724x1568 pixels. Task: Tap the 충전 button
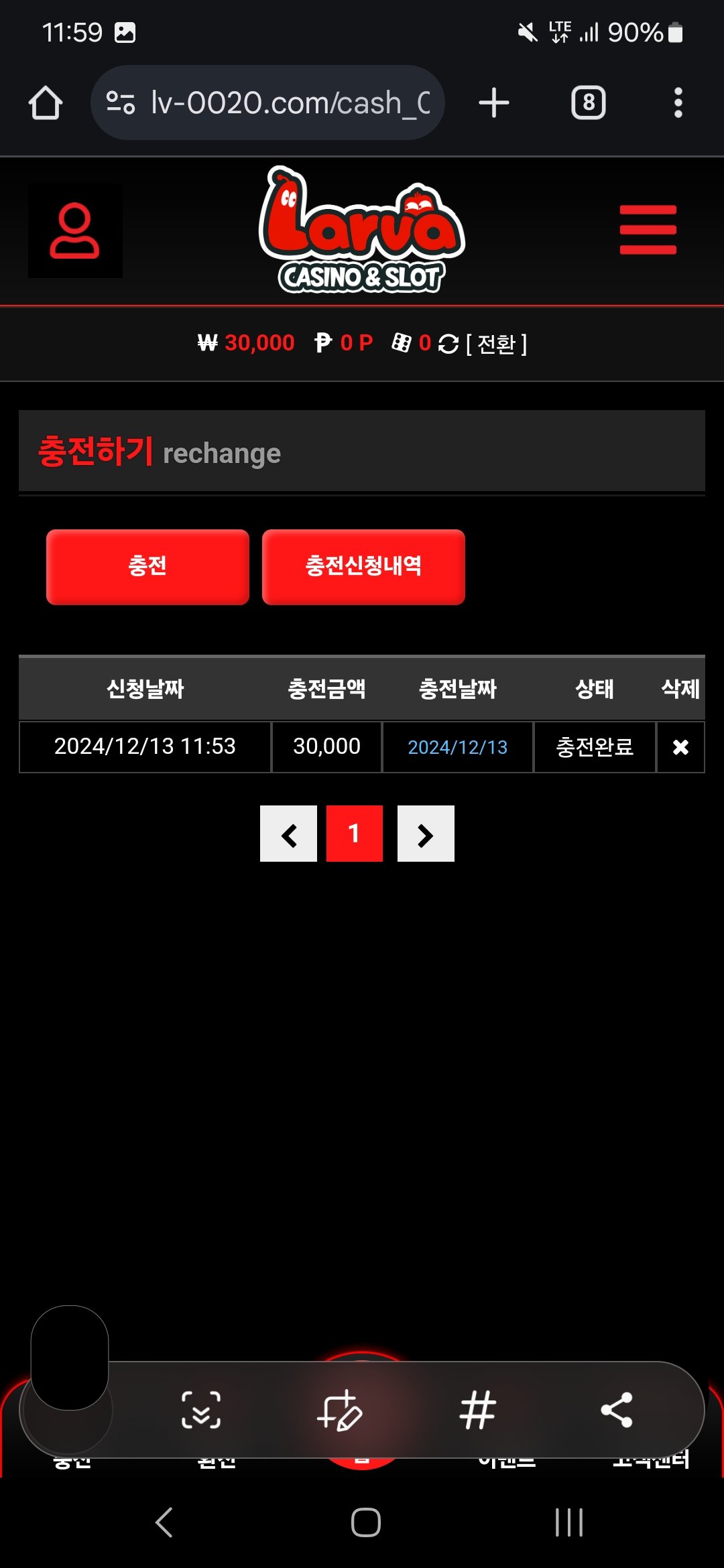click(x=147, y=567)
